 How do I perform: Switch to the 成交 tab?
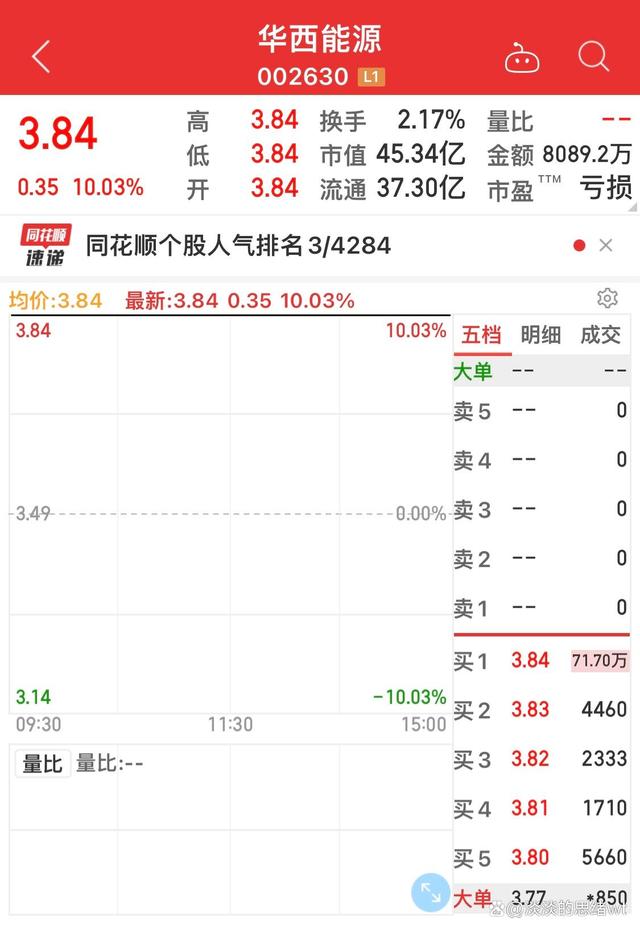coord(601,335)
